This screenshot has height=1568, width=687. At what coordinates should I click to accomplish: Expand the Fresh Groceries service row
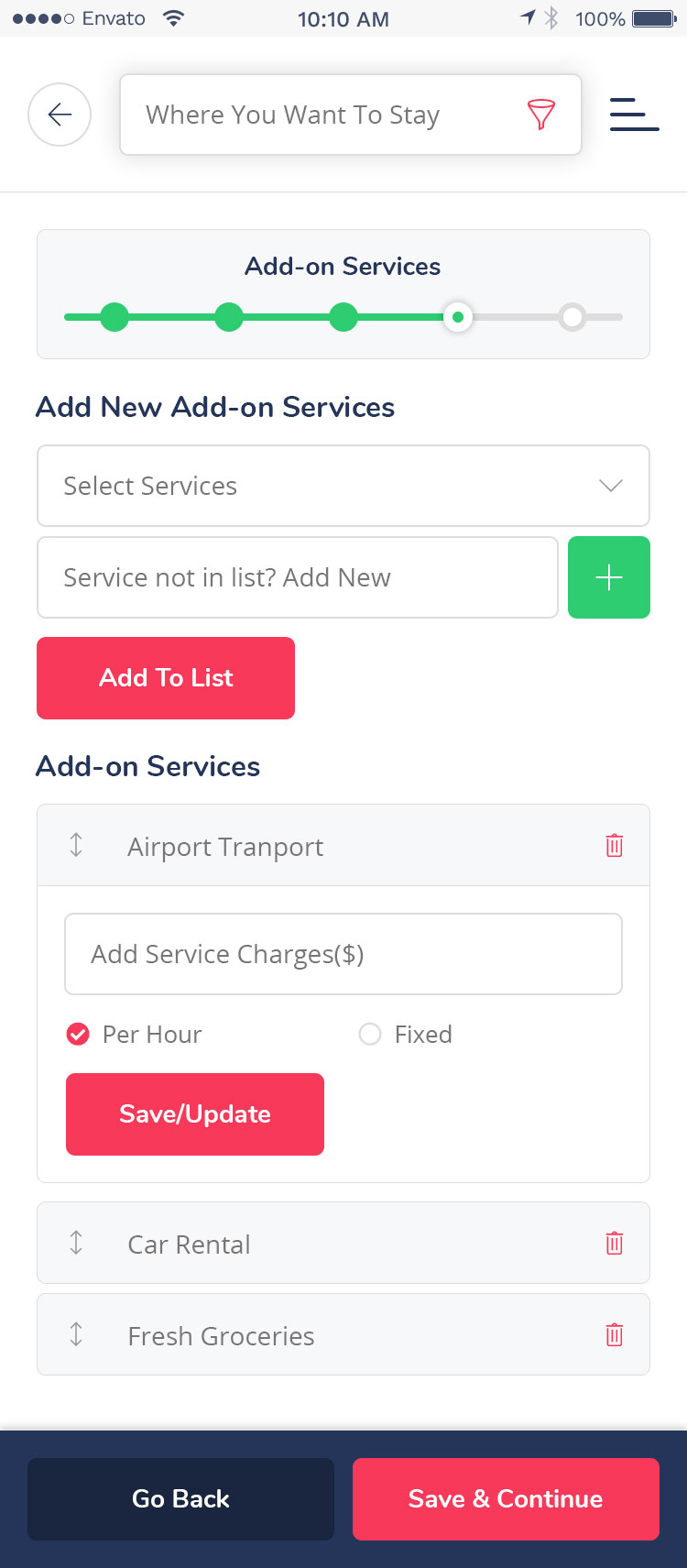343,1335
